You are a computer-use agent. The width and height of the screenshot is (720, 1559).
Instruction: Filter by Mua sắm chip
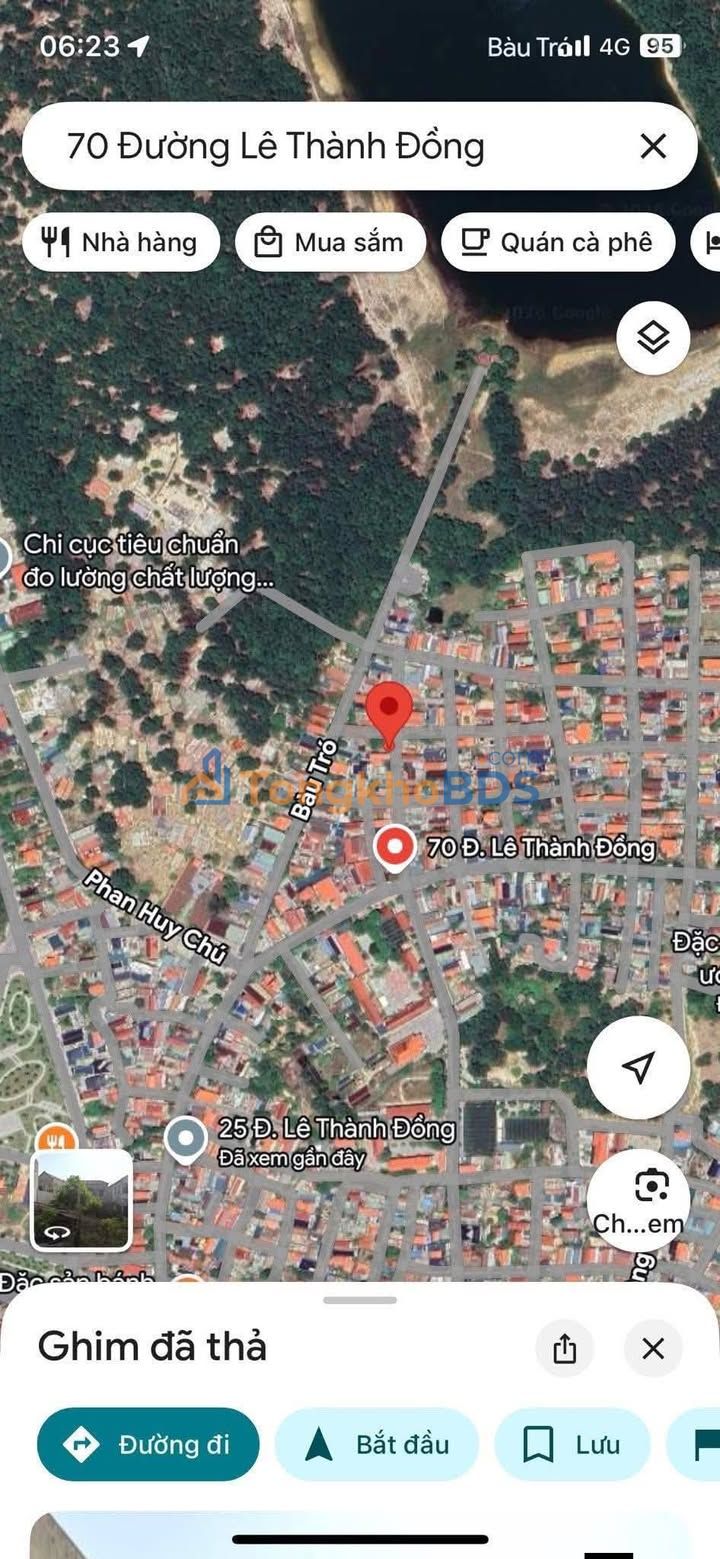(x=330, y=242)
